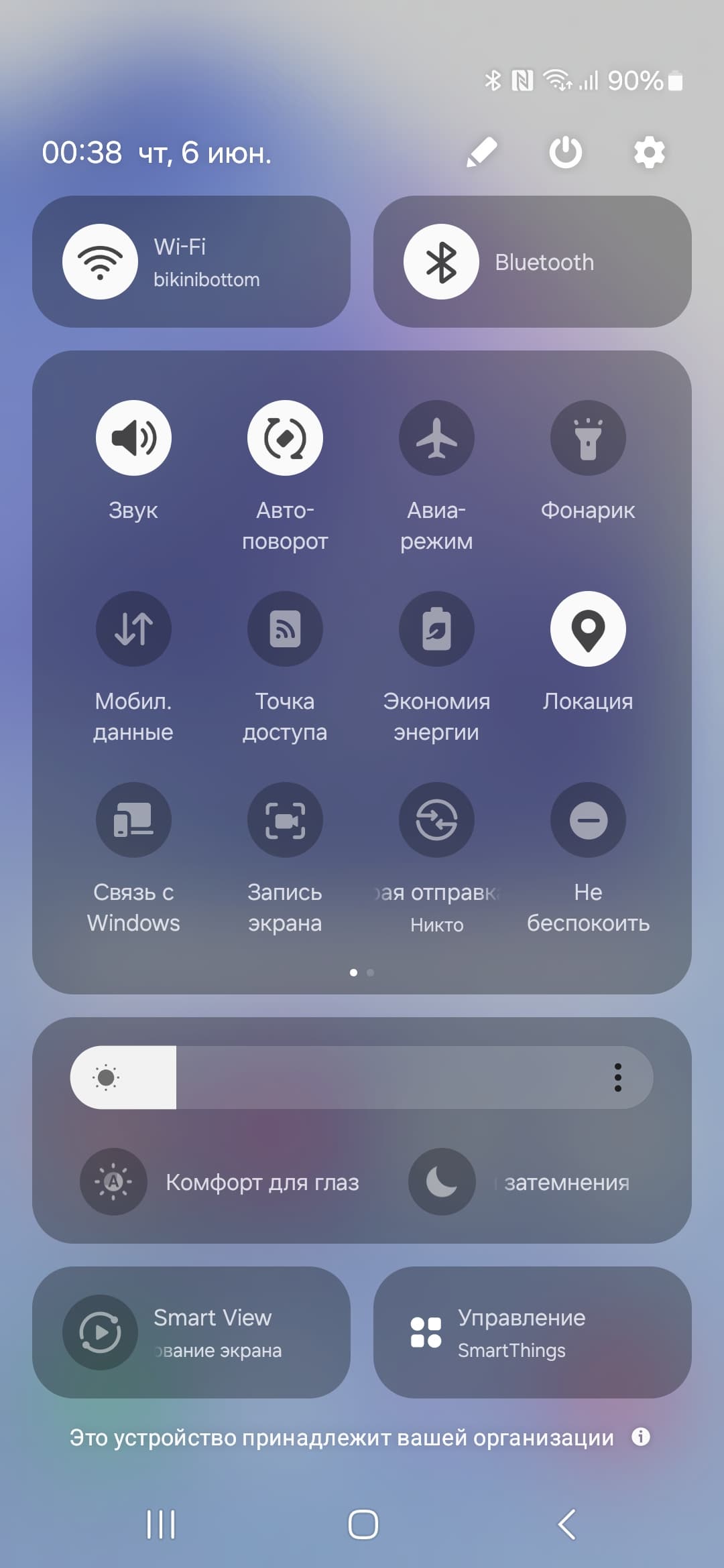Enable Авиарежим airplane mode
This screenshot has height=1568, width=724.
(x=436, y=438)
